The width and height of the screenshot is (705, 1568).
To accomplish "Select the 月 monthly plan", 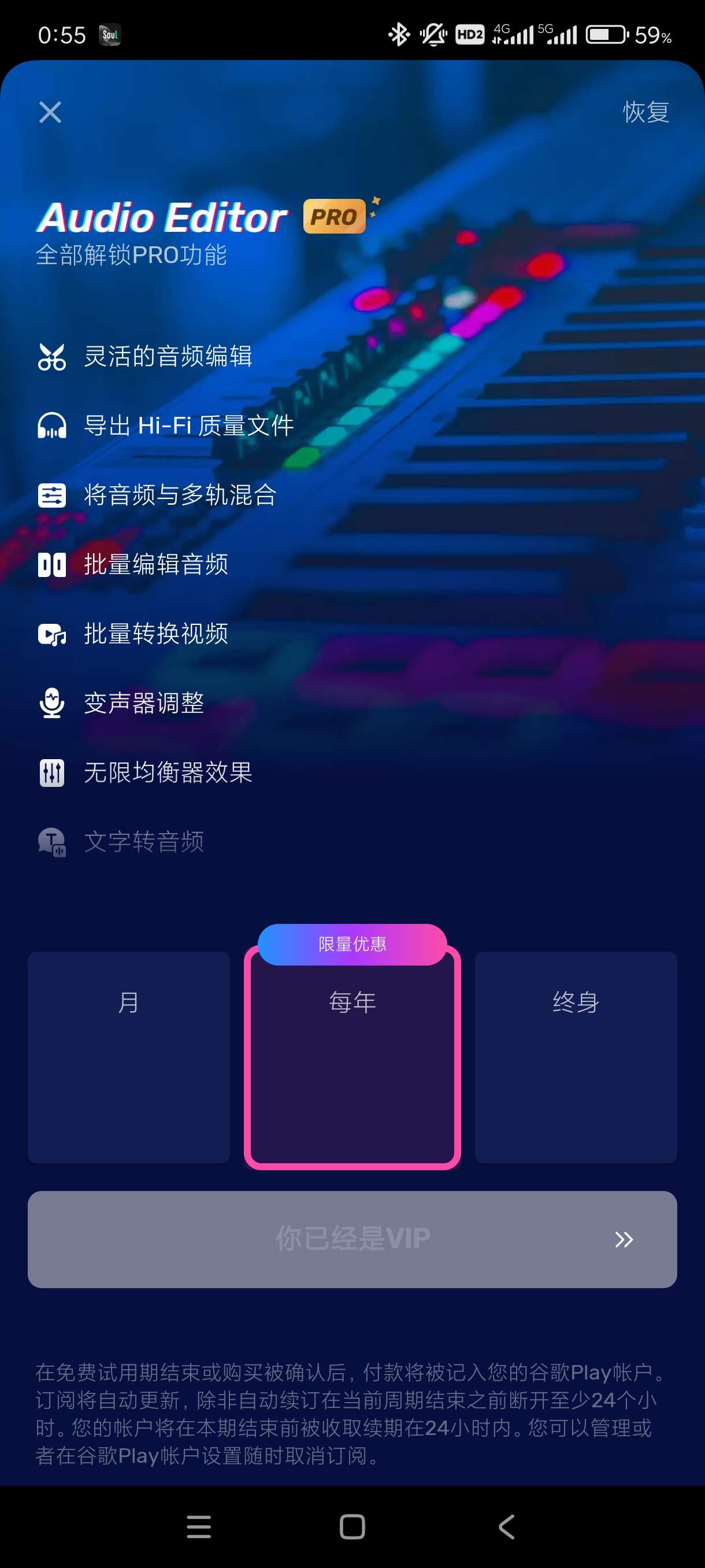I will (x=128, y=1057).
